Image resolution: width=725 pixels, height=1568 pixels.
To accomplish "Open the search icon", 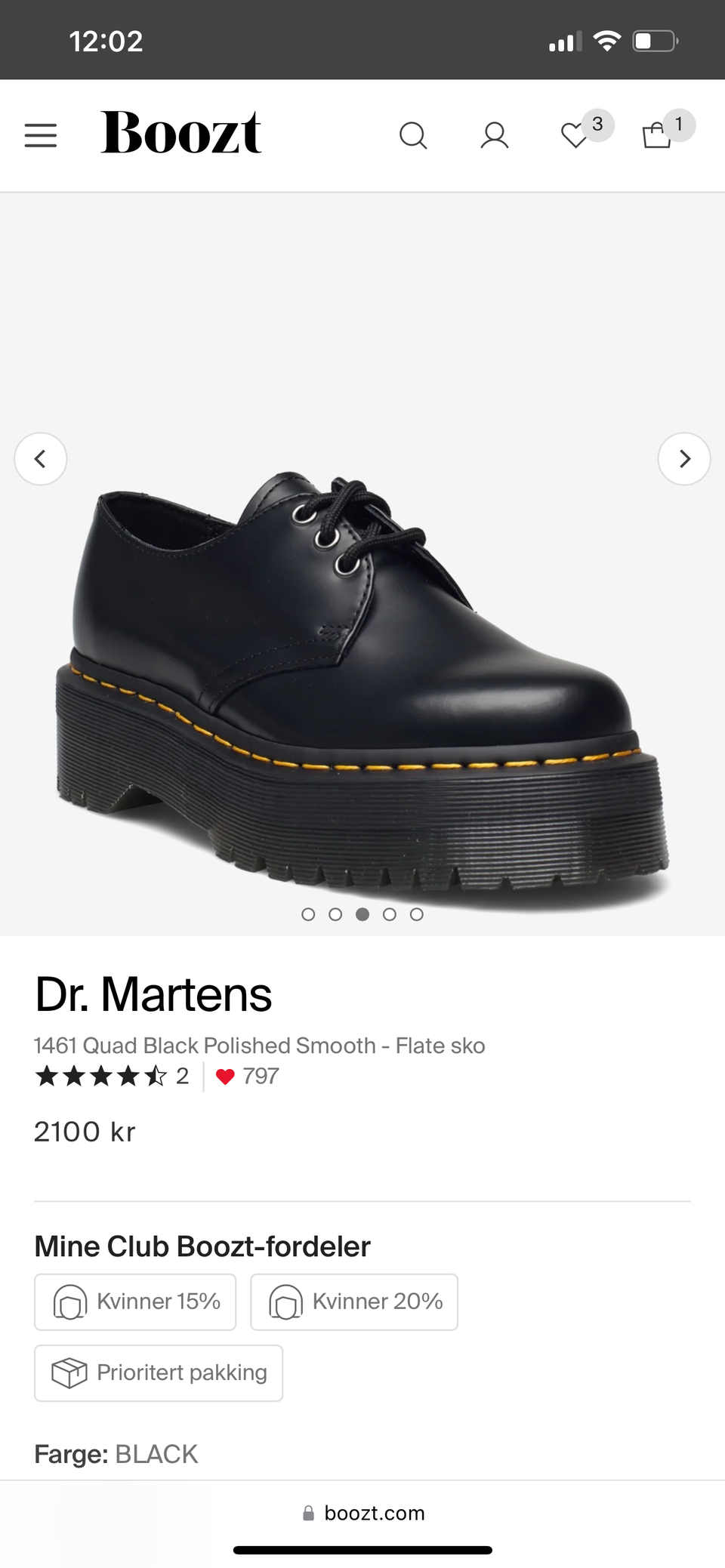I will point(413,136).
